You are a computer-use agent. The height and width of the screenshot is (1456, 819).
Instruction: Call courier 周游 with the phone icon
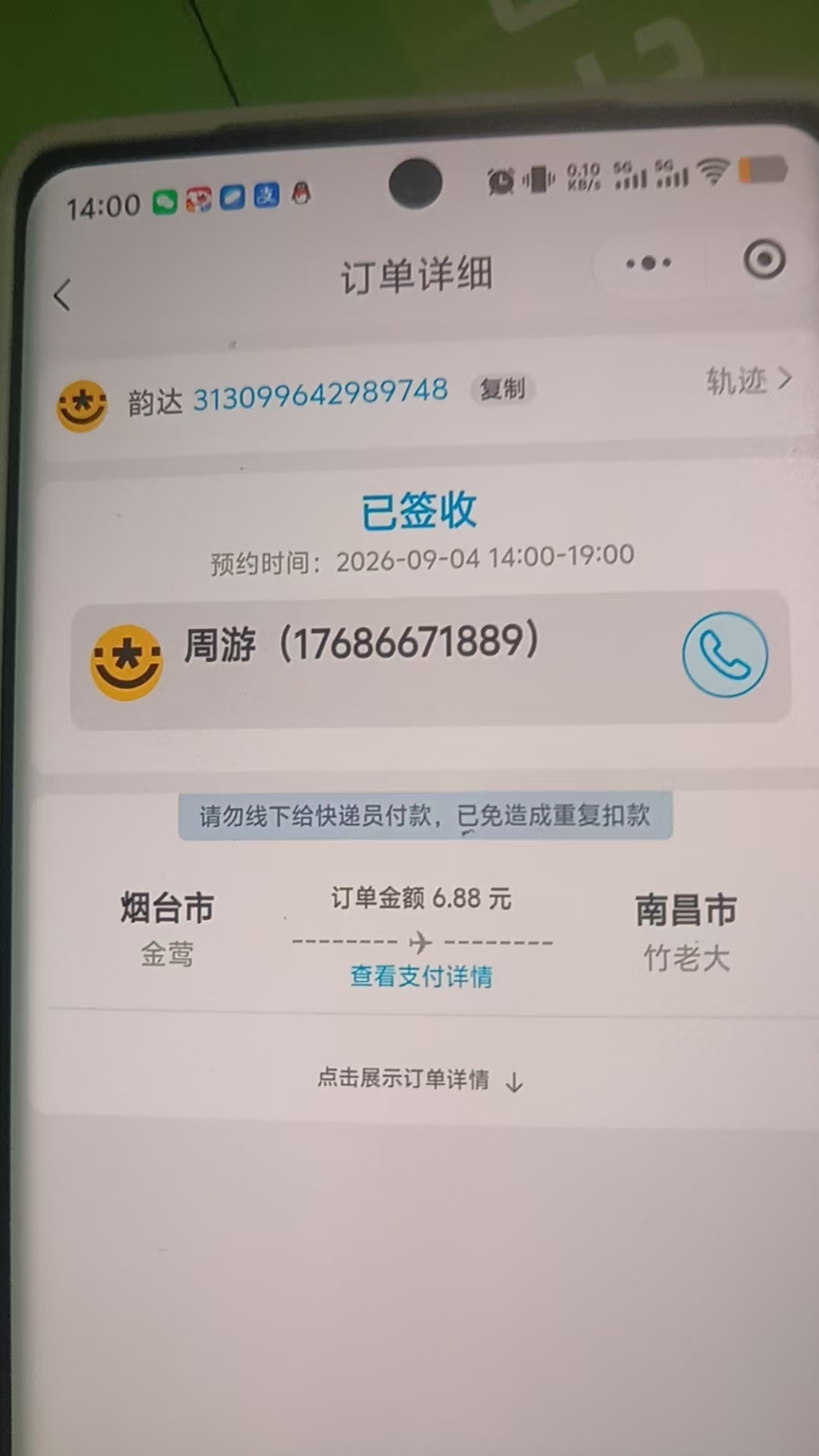[x=724, y=654]
